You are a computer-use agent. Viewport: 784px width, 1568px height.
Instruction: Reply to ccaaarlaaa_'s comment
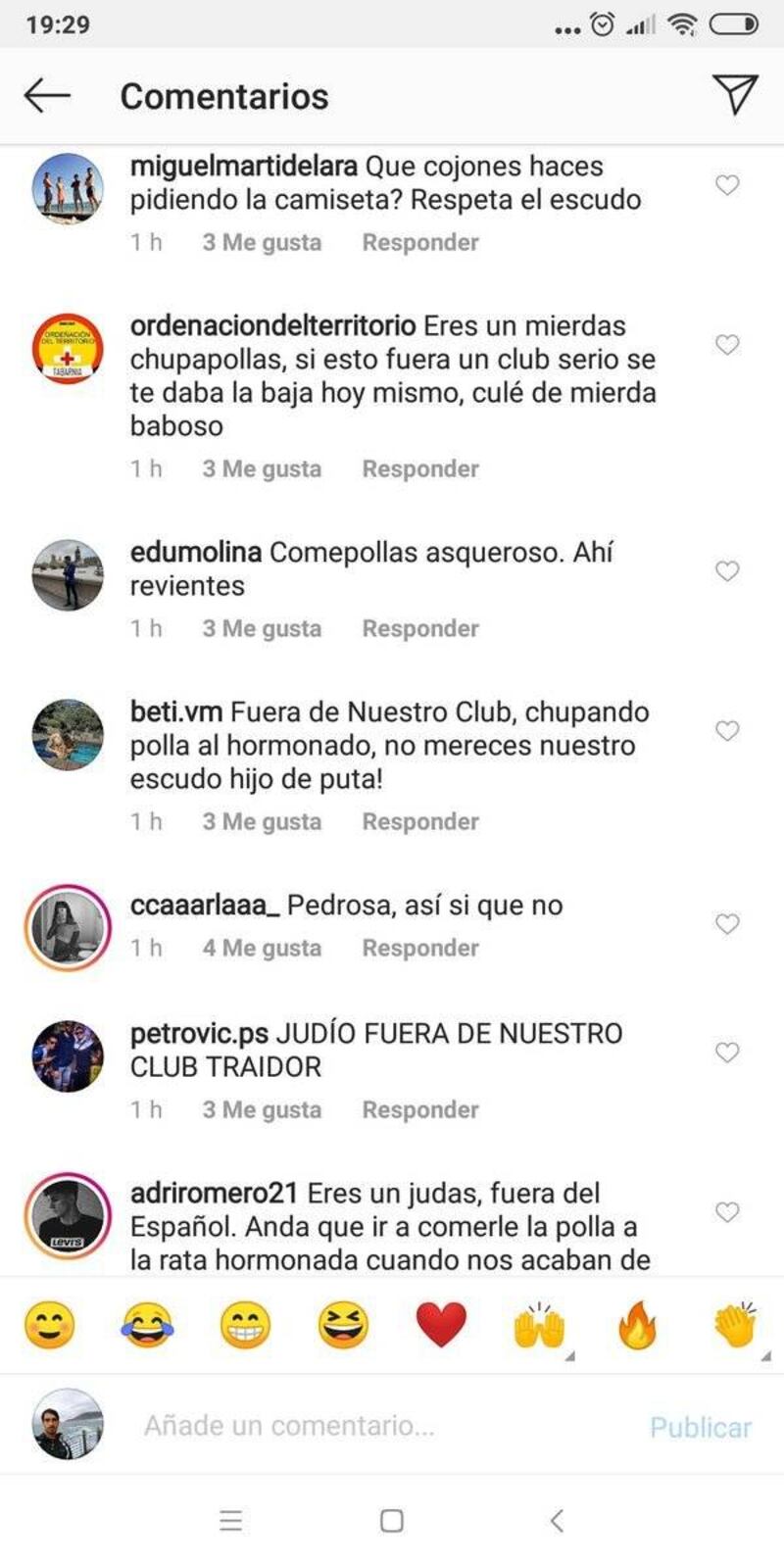pos(419,948)
